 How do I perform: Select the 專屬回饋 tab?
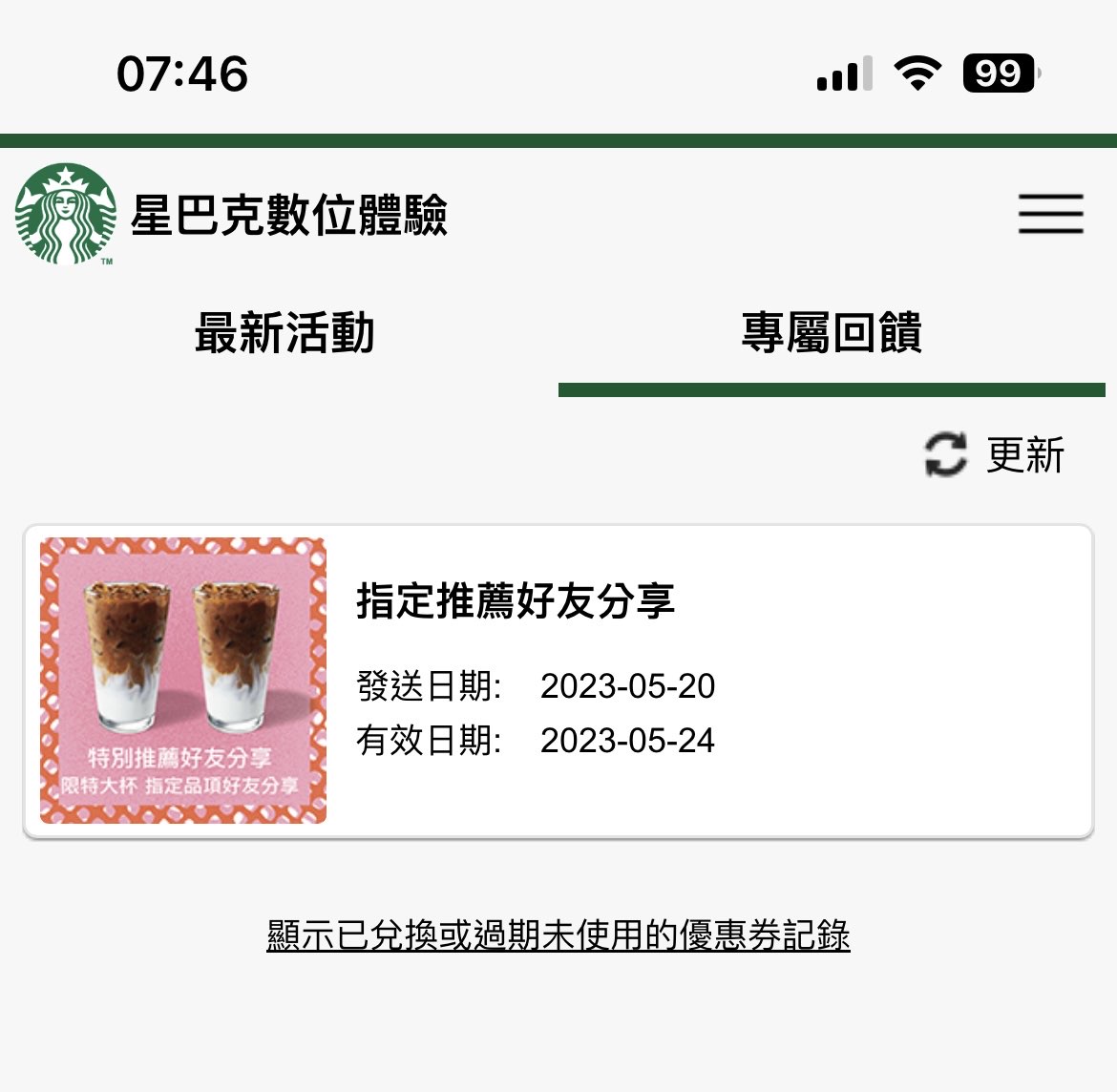pyautogui.click(x=832, y=334)
